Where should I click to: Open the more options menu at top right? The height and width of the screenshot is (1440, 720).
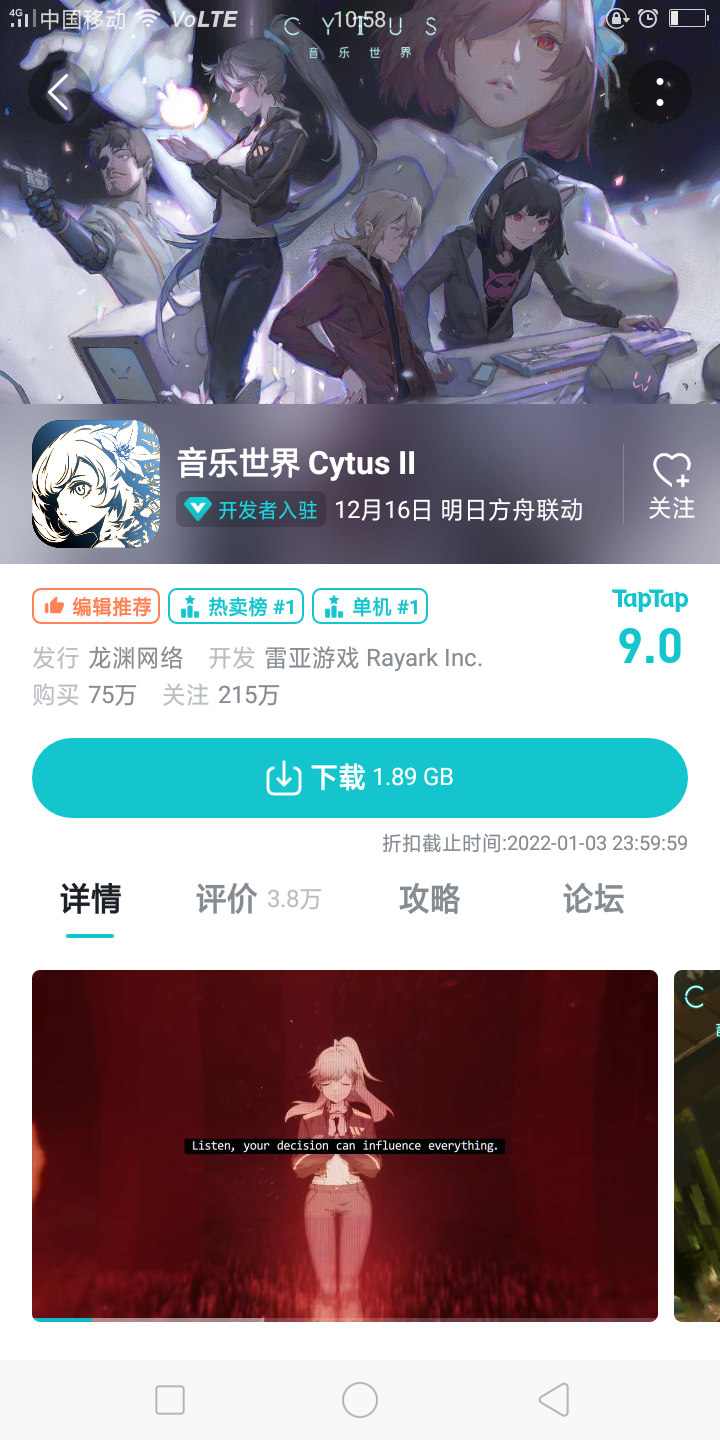(658, 92)
